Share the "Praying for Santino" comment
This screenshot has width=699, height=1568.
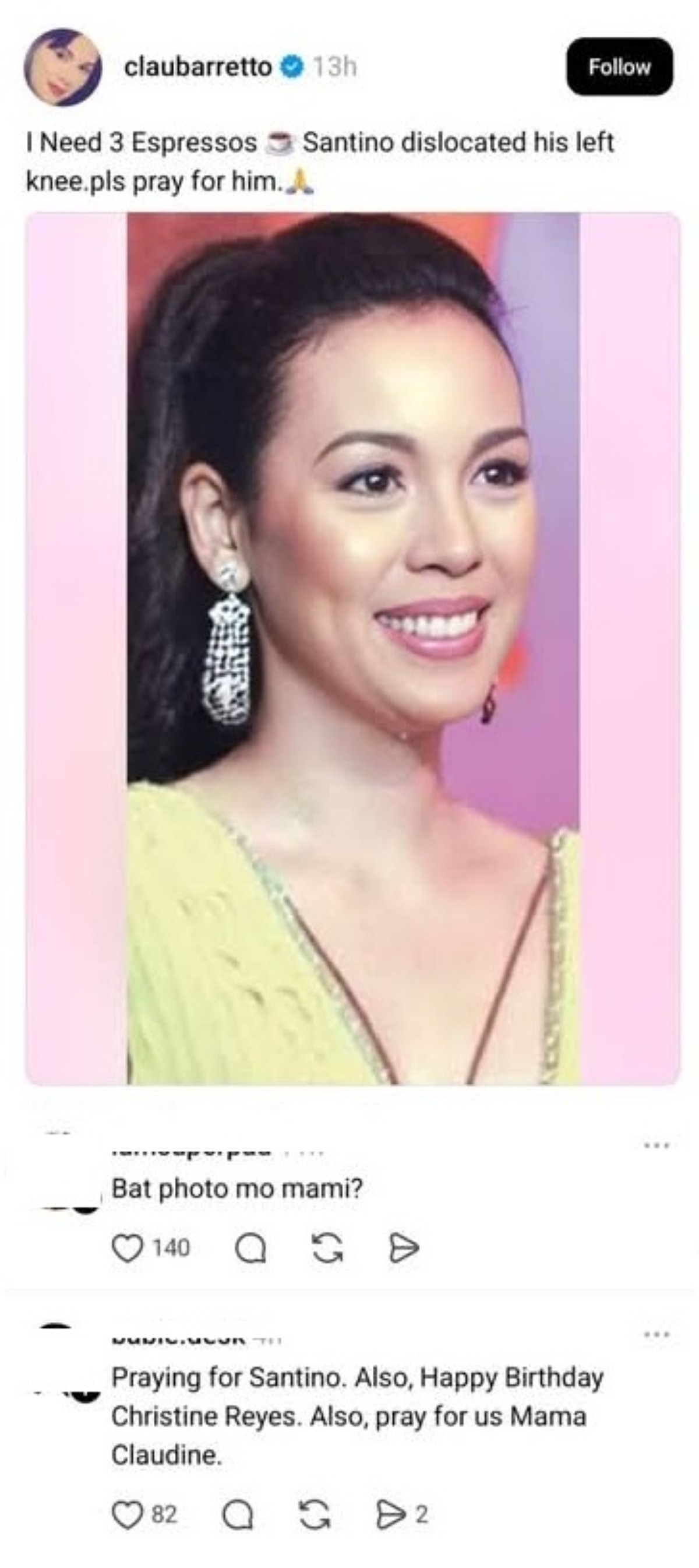389,1514
